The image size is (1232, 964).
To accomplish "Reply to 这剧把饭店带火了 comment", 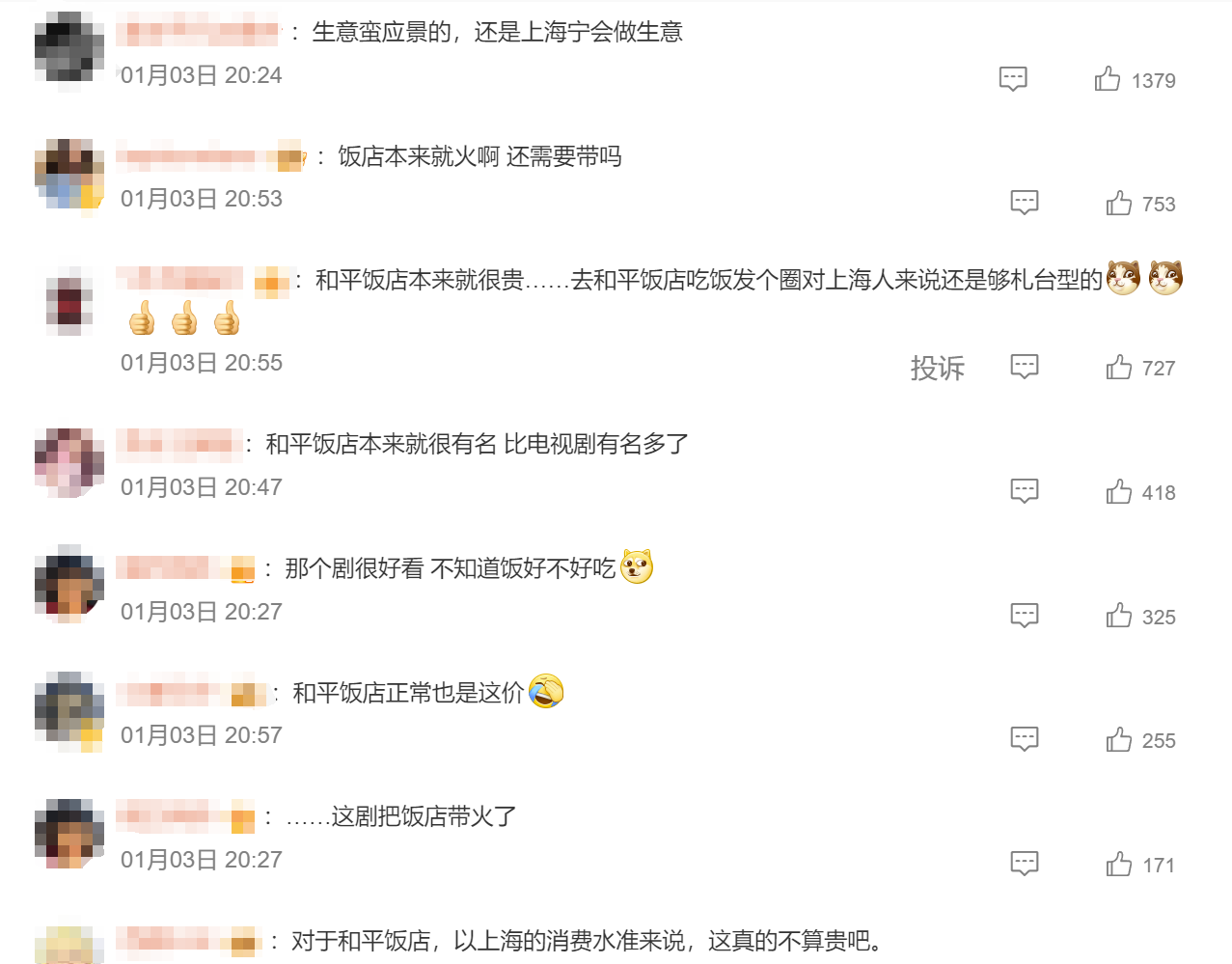I will (1025, 864).
